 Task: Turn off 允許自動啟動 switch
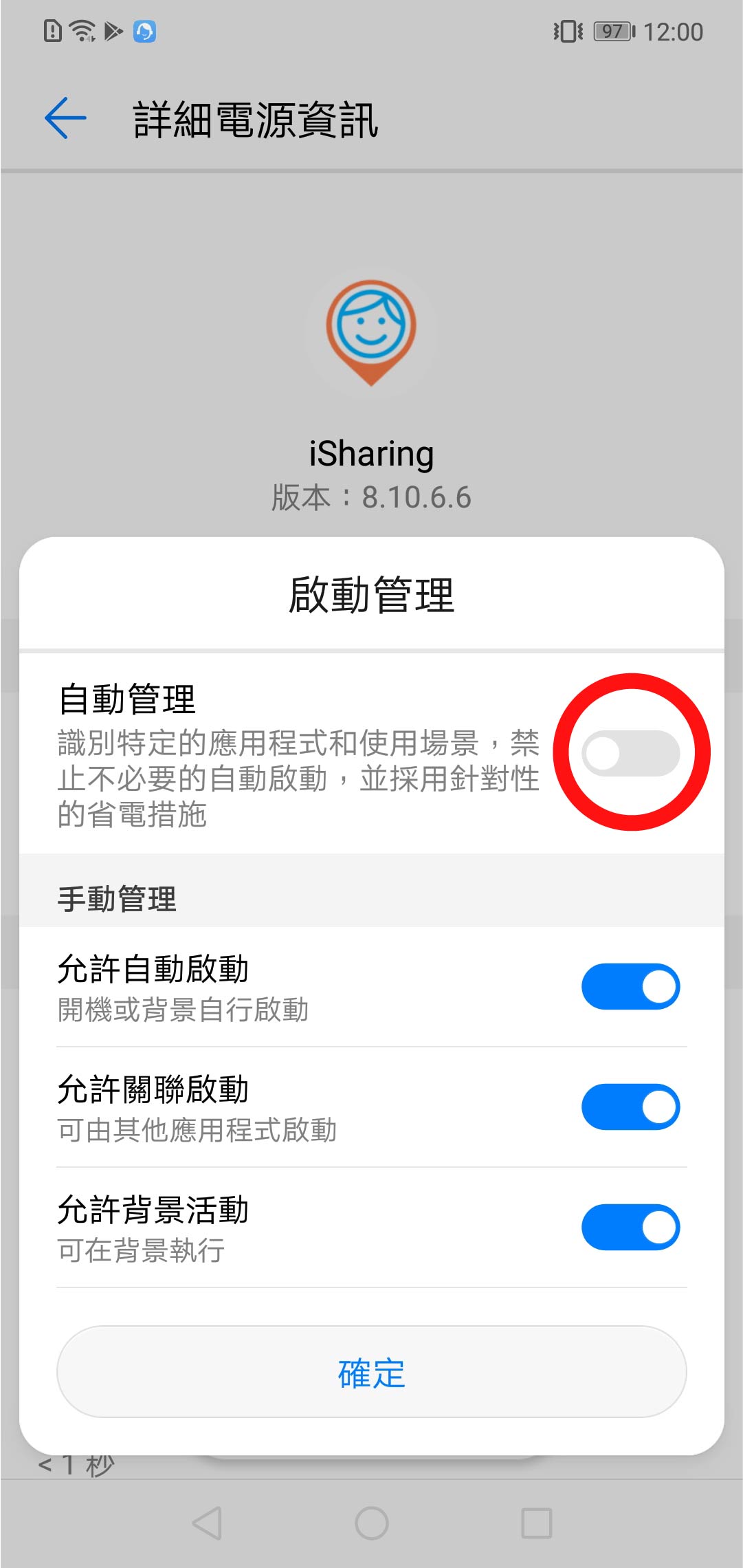coord(630,986)
